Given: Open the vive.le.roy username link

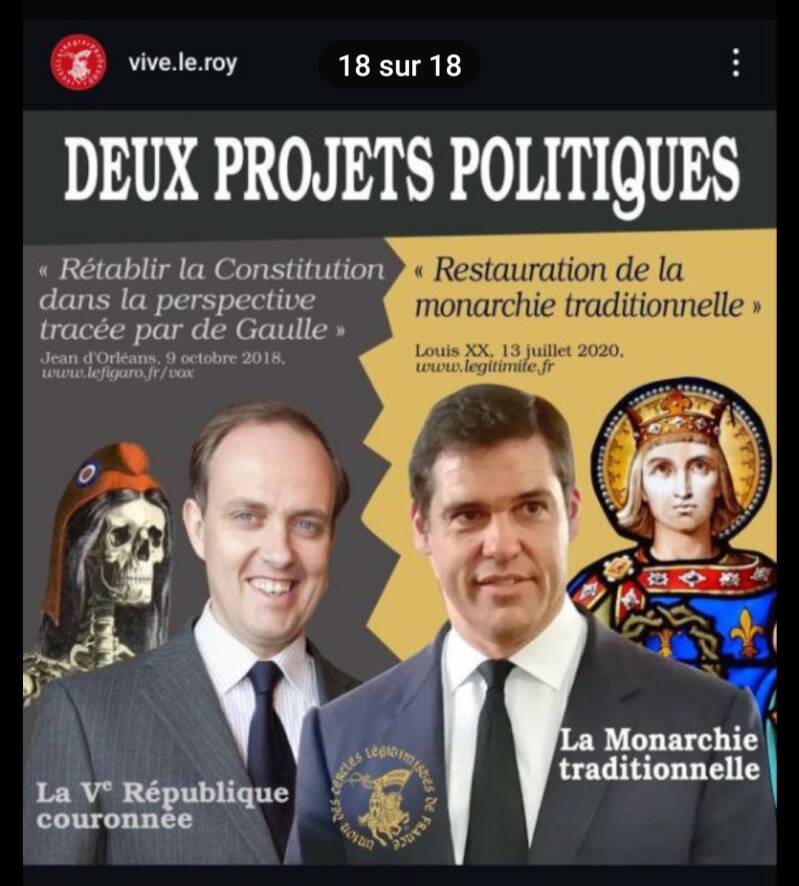Looking at the screenshot, I should point(182,63).
